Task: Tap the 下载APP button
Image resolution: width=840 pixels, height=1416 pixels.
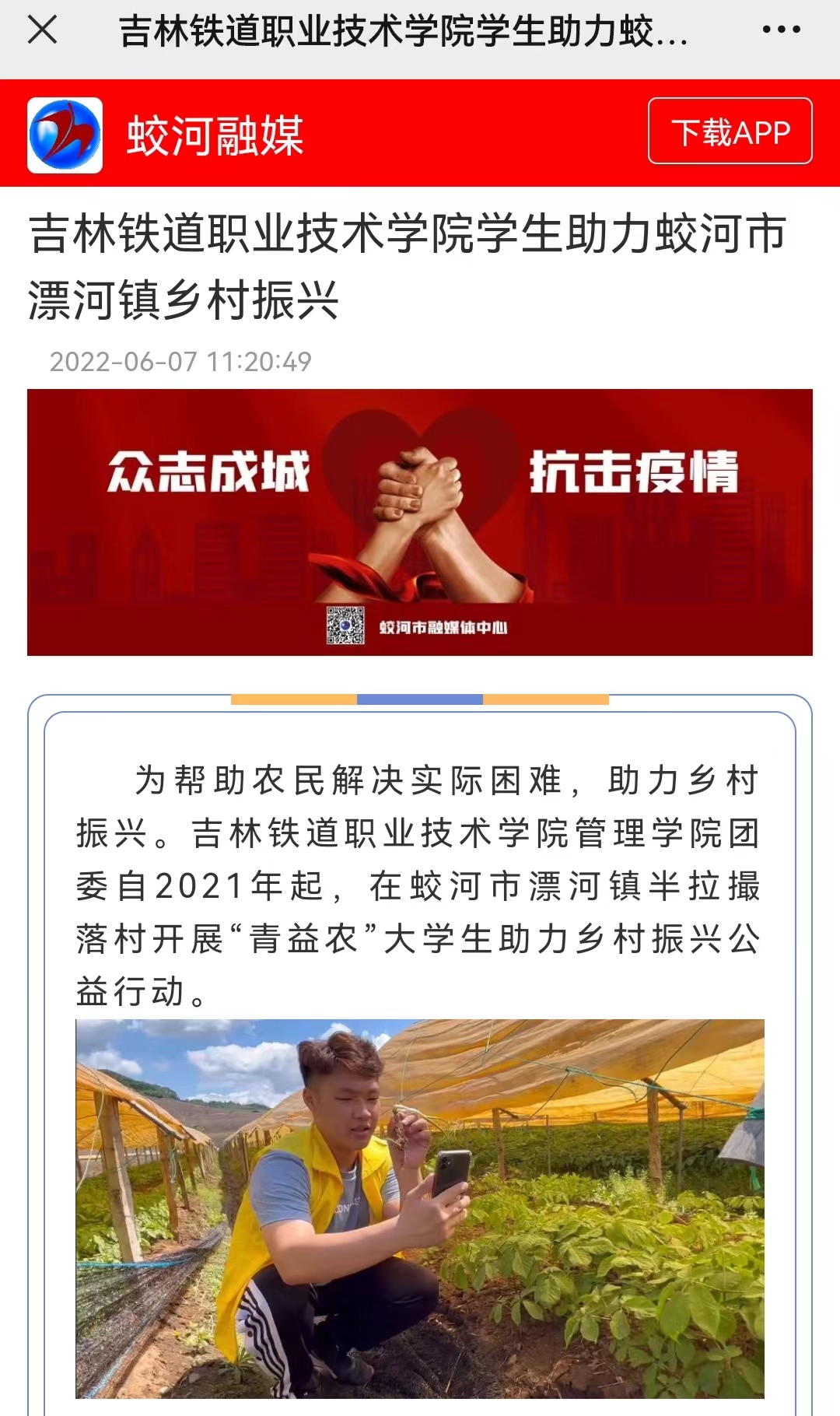Action: tap(730, 131)
